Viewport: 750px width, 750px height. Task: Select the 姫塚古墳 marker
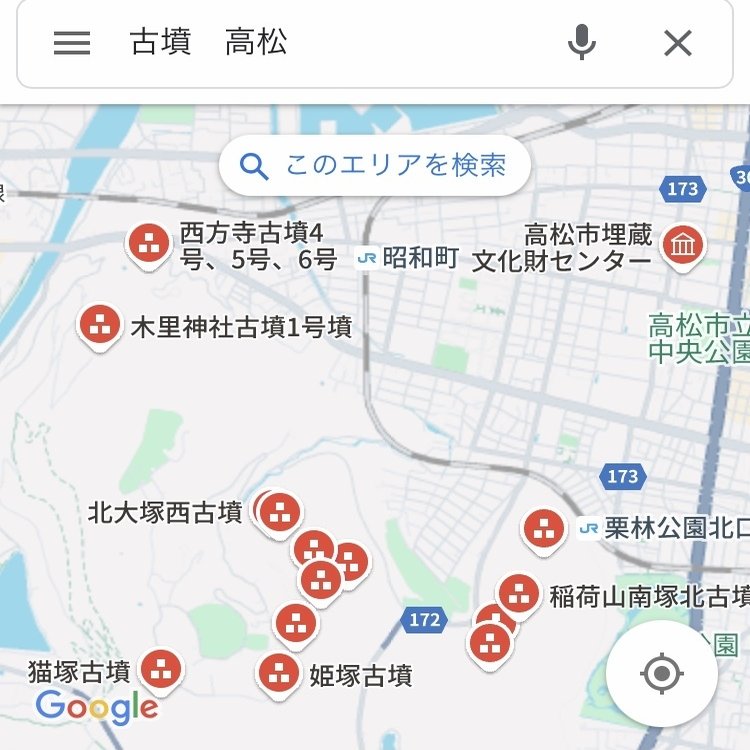(x=279, y=674)
